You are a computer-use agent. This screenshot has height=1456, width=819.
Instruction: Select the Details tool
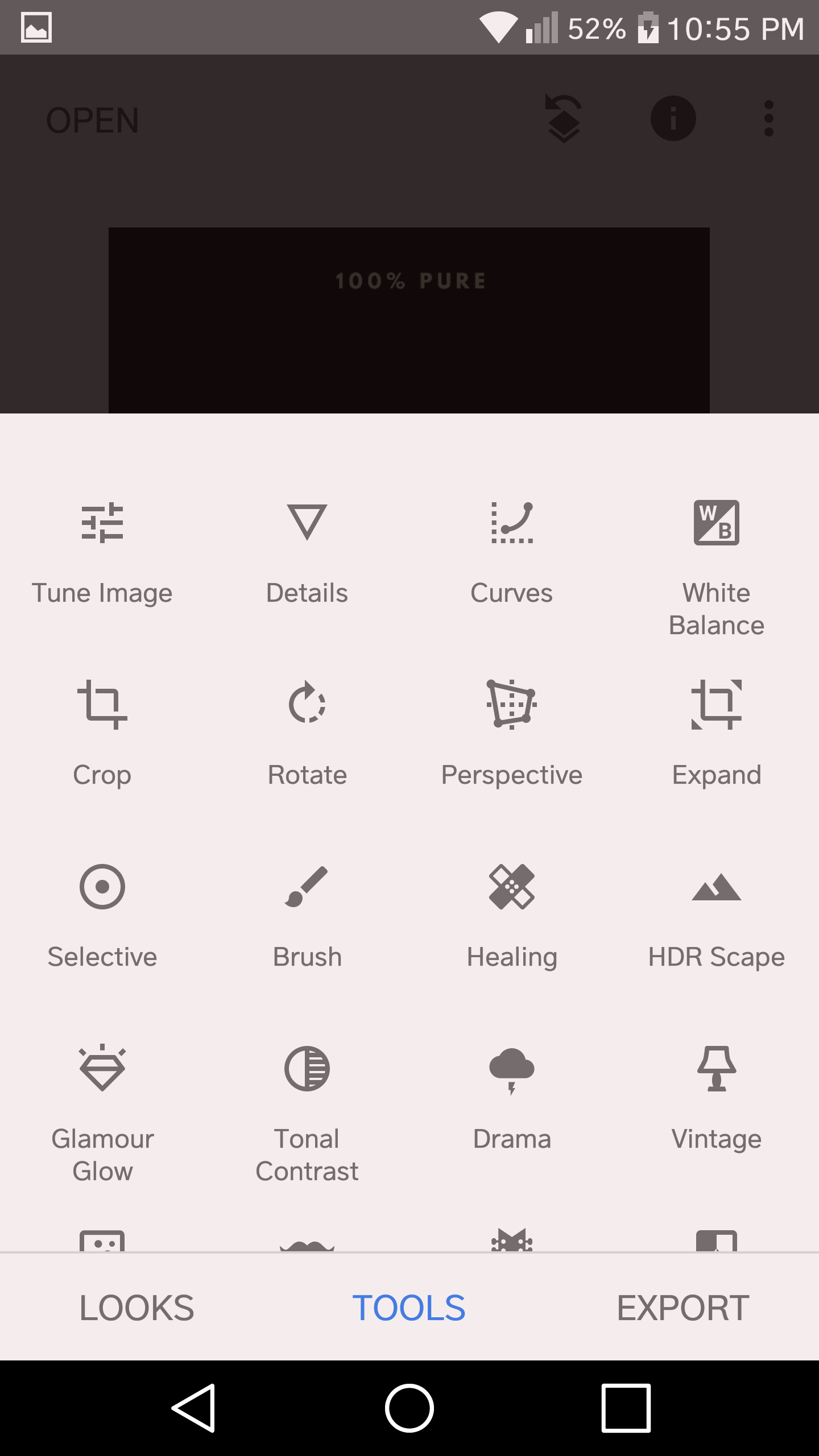[x=307, y=555]
